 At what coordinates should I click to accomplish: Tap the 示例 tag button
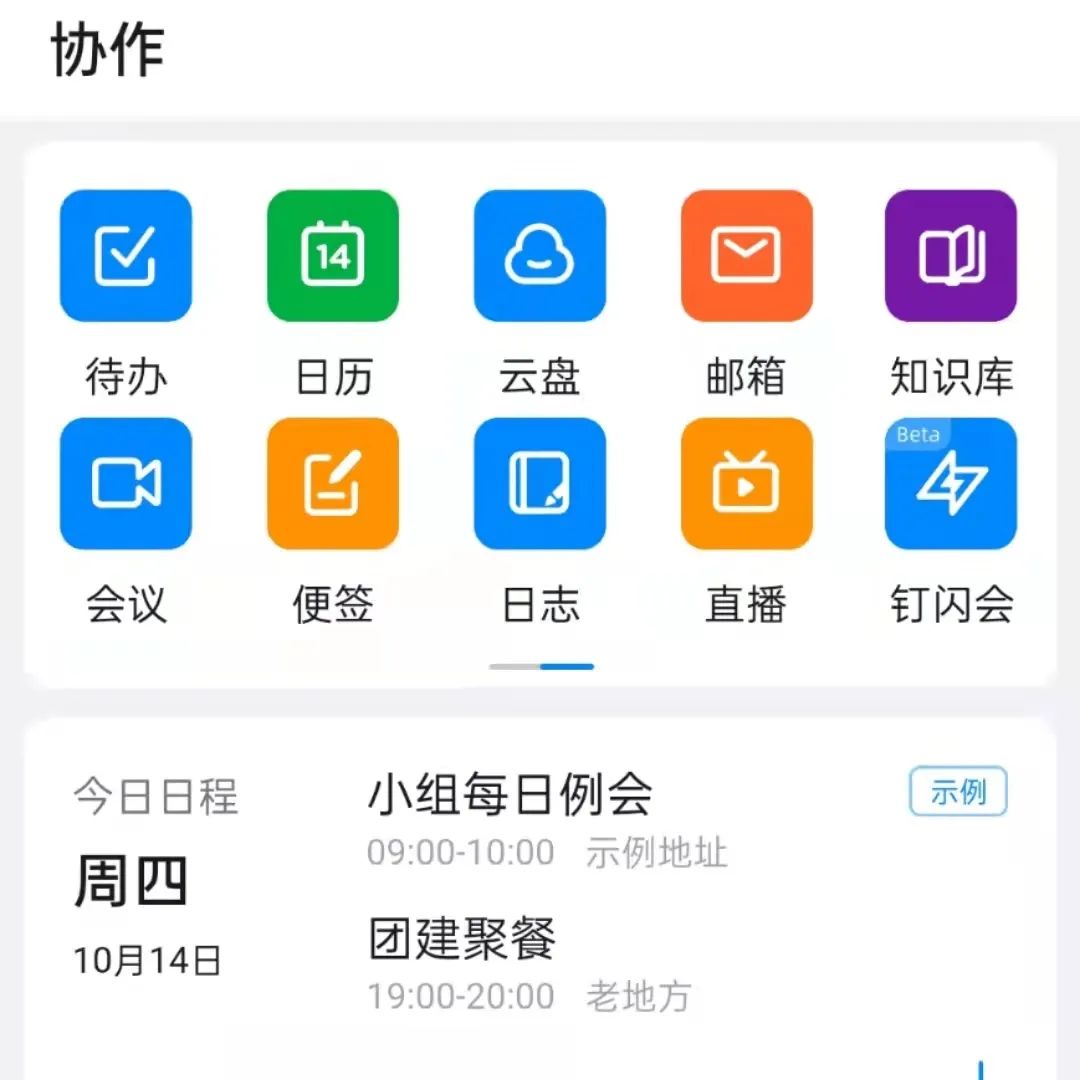(x=958, y=791)
